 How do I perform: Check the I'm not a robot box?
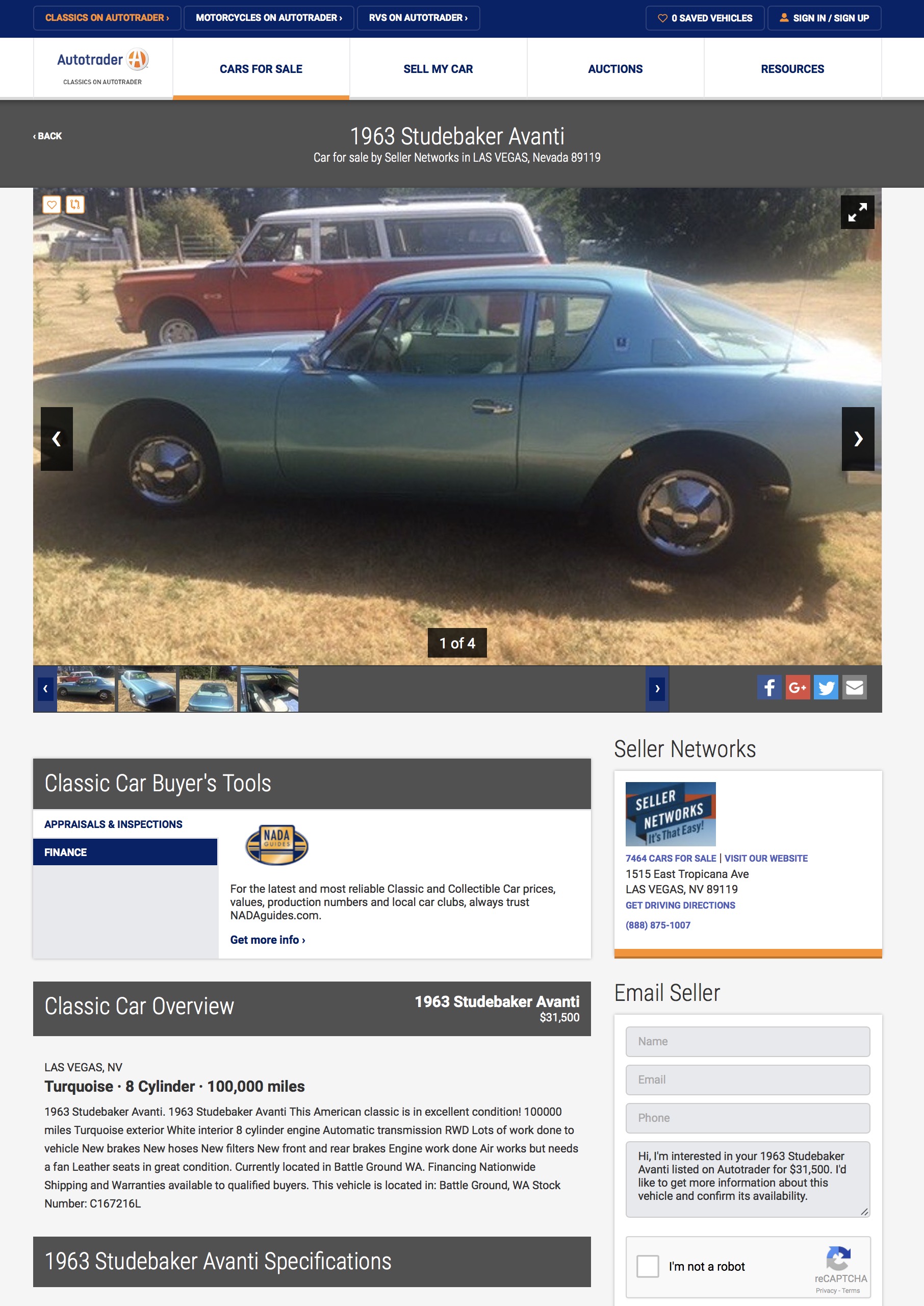click(x=648, y=1266)
